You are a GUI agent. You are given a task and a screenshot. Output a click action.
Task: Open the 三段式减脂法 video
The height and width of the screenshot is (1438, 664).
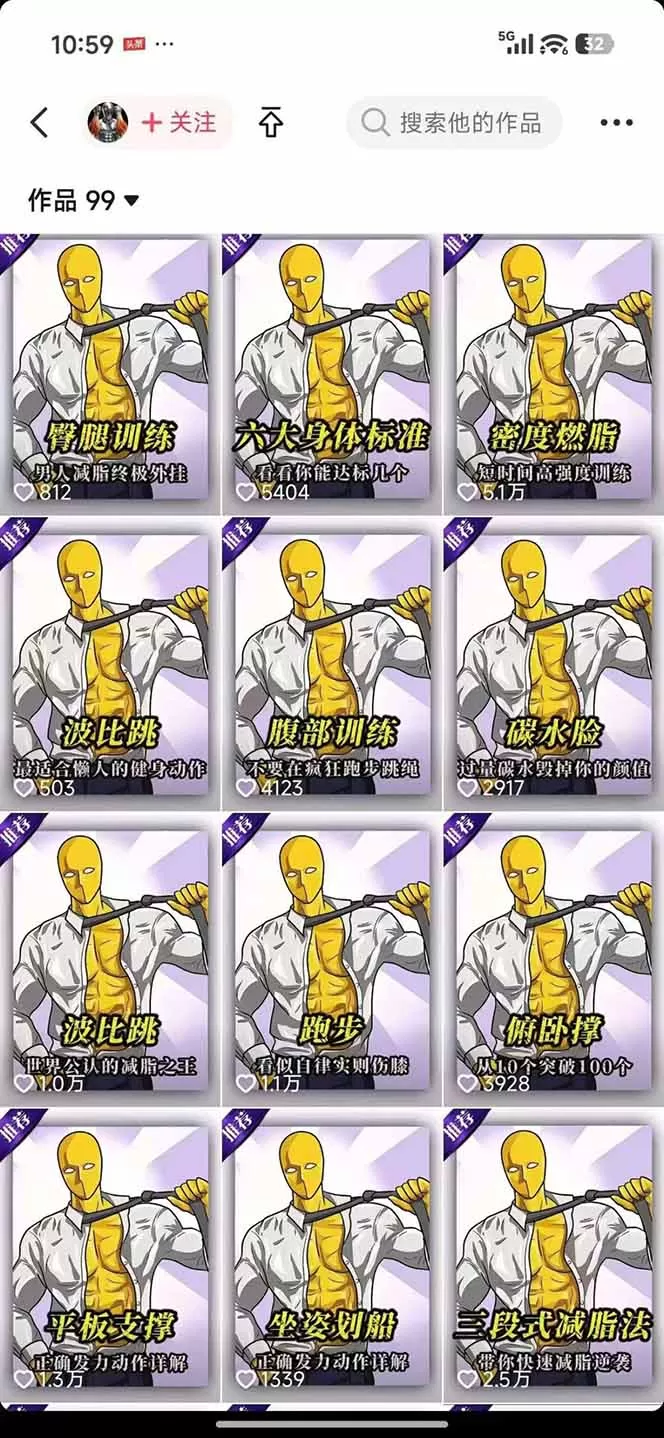(x=554, y=1252)
